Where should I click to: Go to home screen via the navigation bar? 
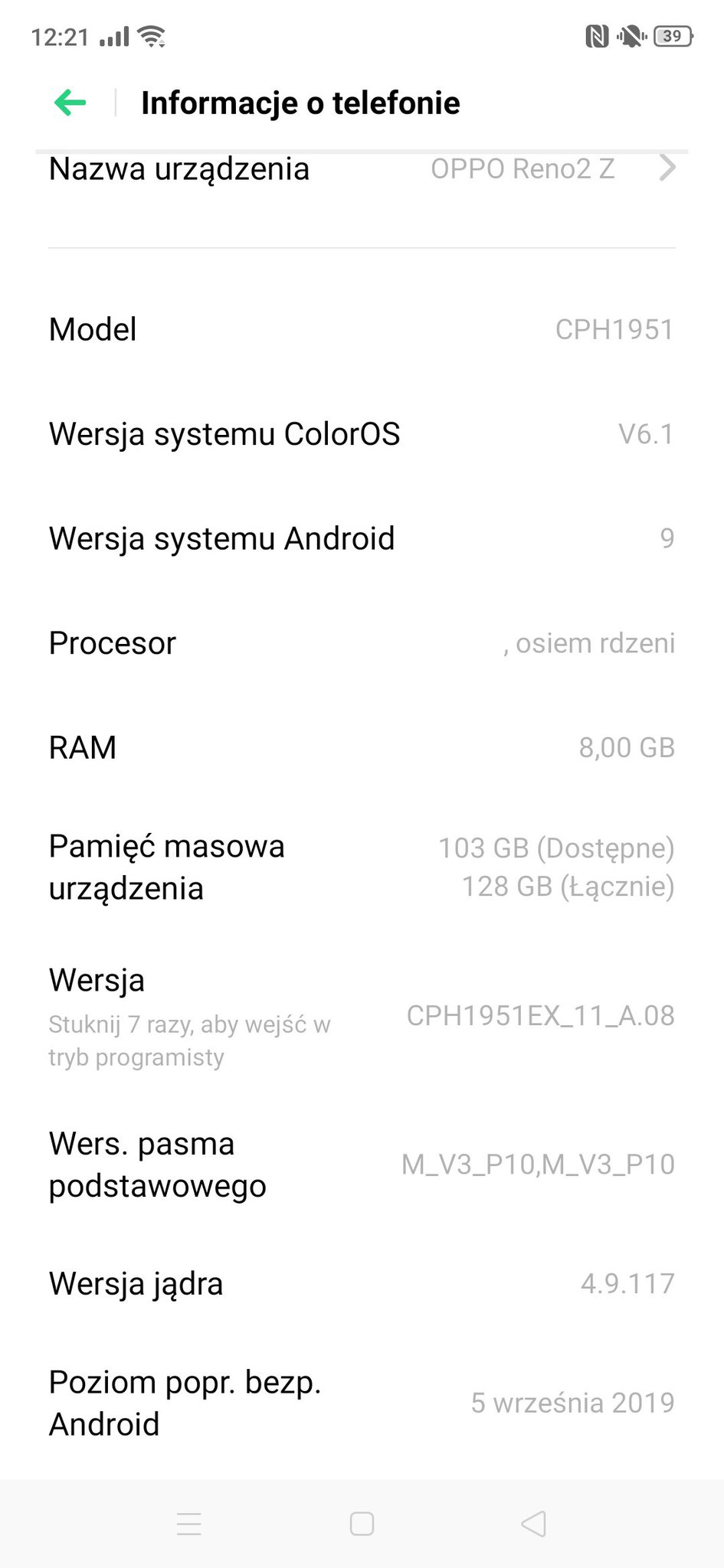pos(362,1524)
